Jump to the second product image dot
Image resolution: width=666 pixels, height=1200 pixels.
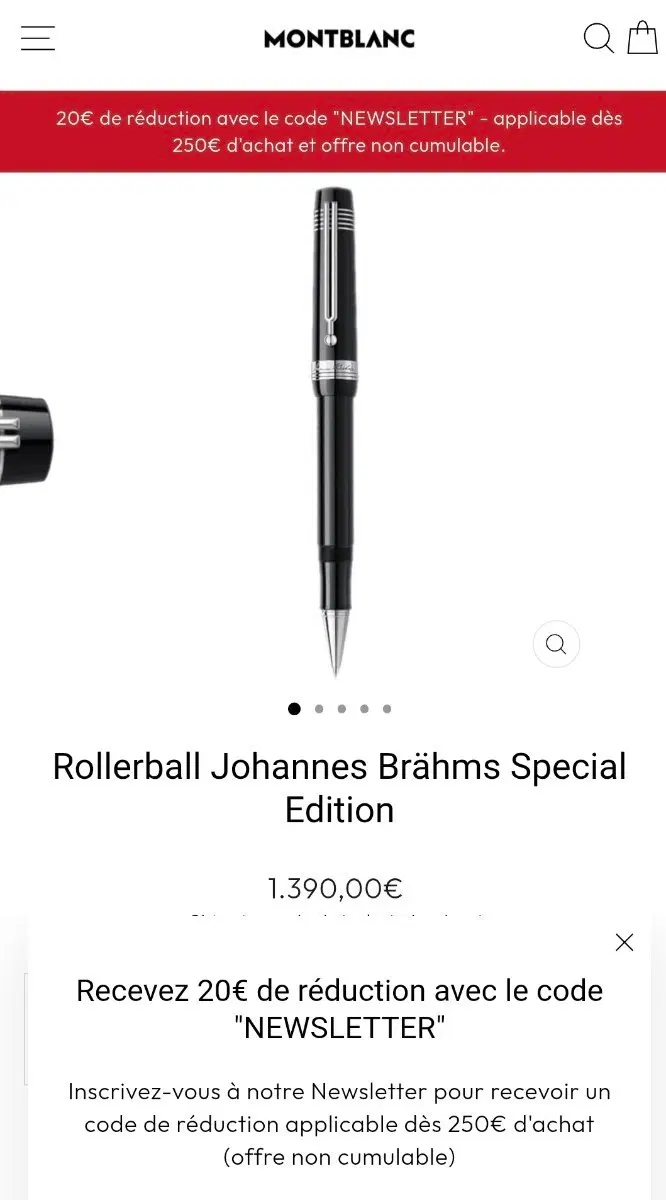pos(319,709)
